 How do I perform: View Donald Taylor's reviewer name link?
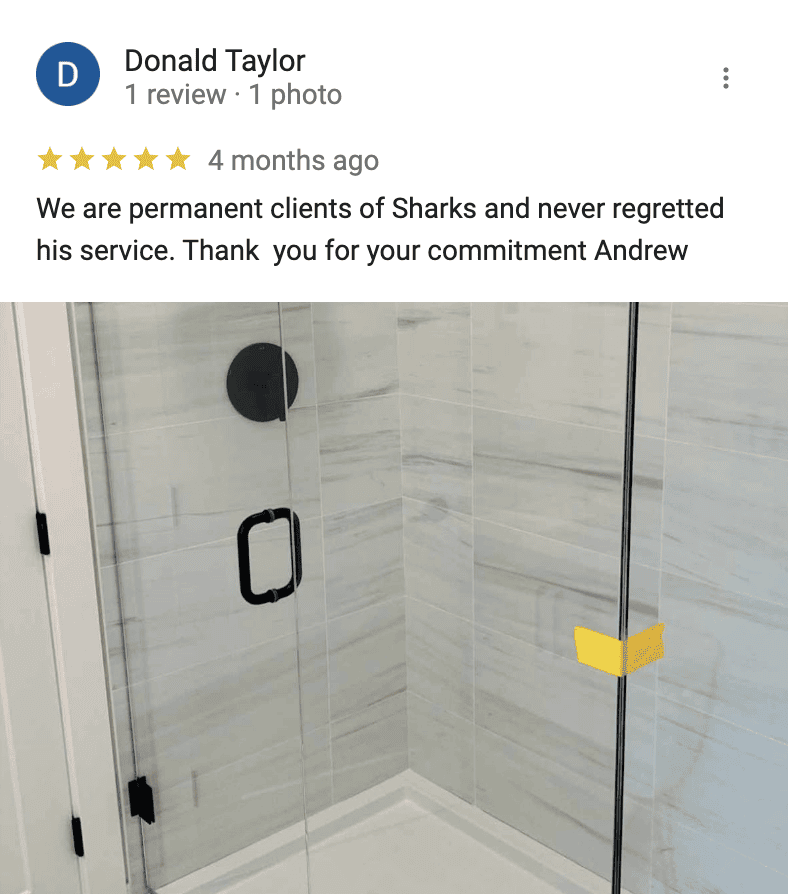point(214,60)
